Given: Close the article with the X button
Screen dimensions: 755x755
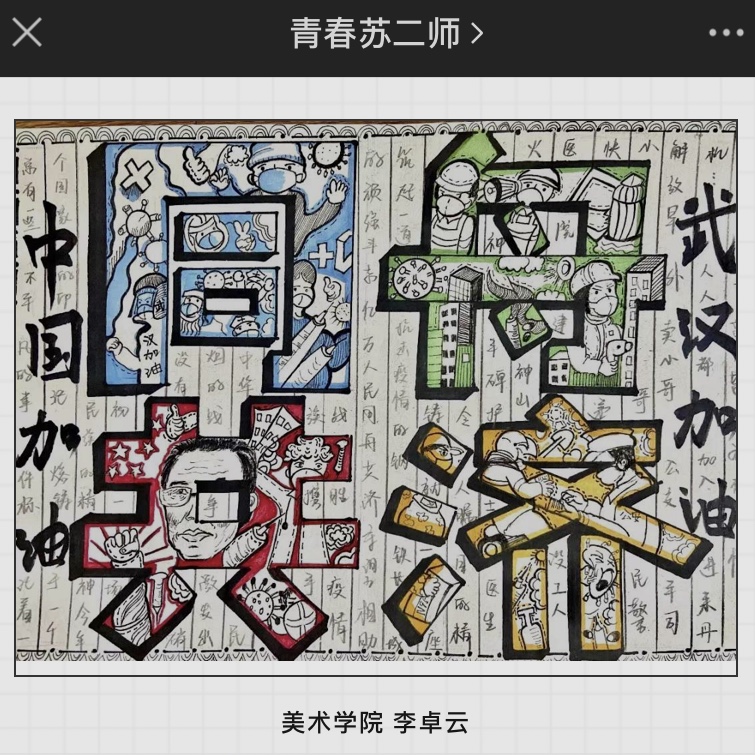Looking at the screenshot, I should click(27, 32).
